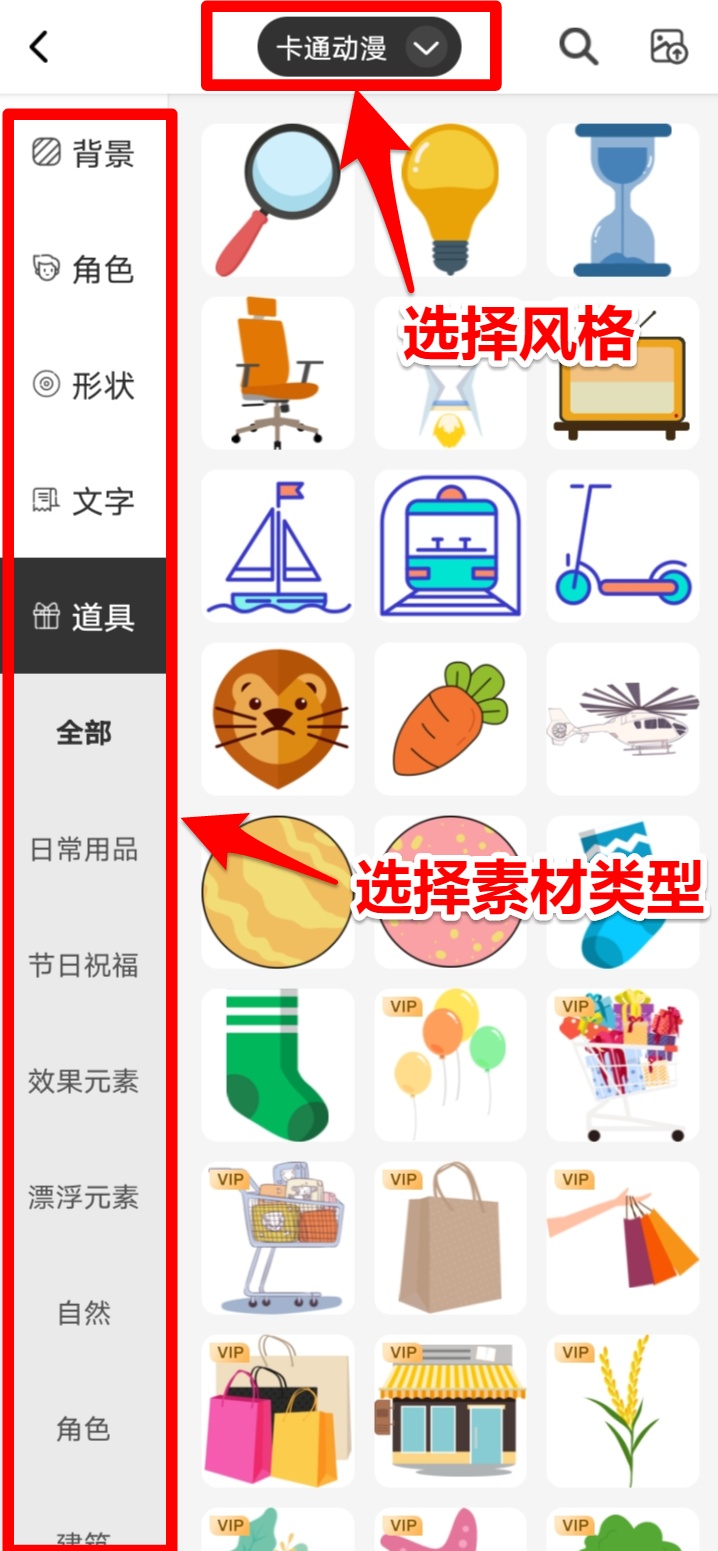The width and height of the screenshot is (718, 1551).
Task: Choose the lion face sticker
Action: click(x=278, y=718)
